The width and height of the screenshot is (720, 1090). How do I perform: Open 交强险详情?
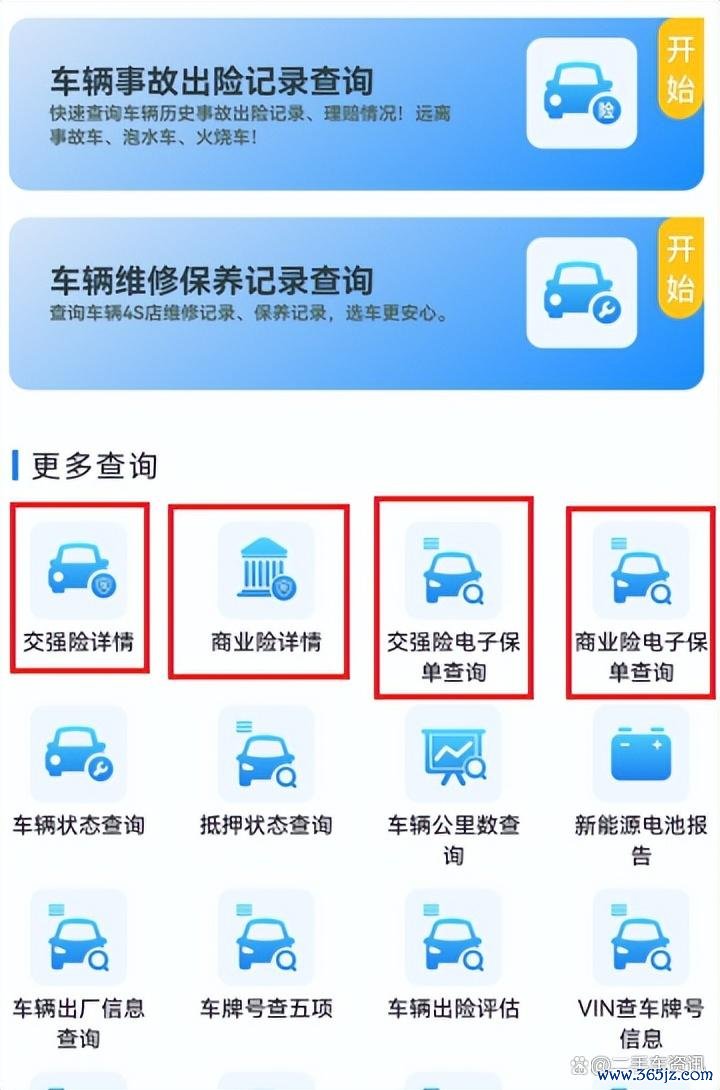click(x=79, y=571)
